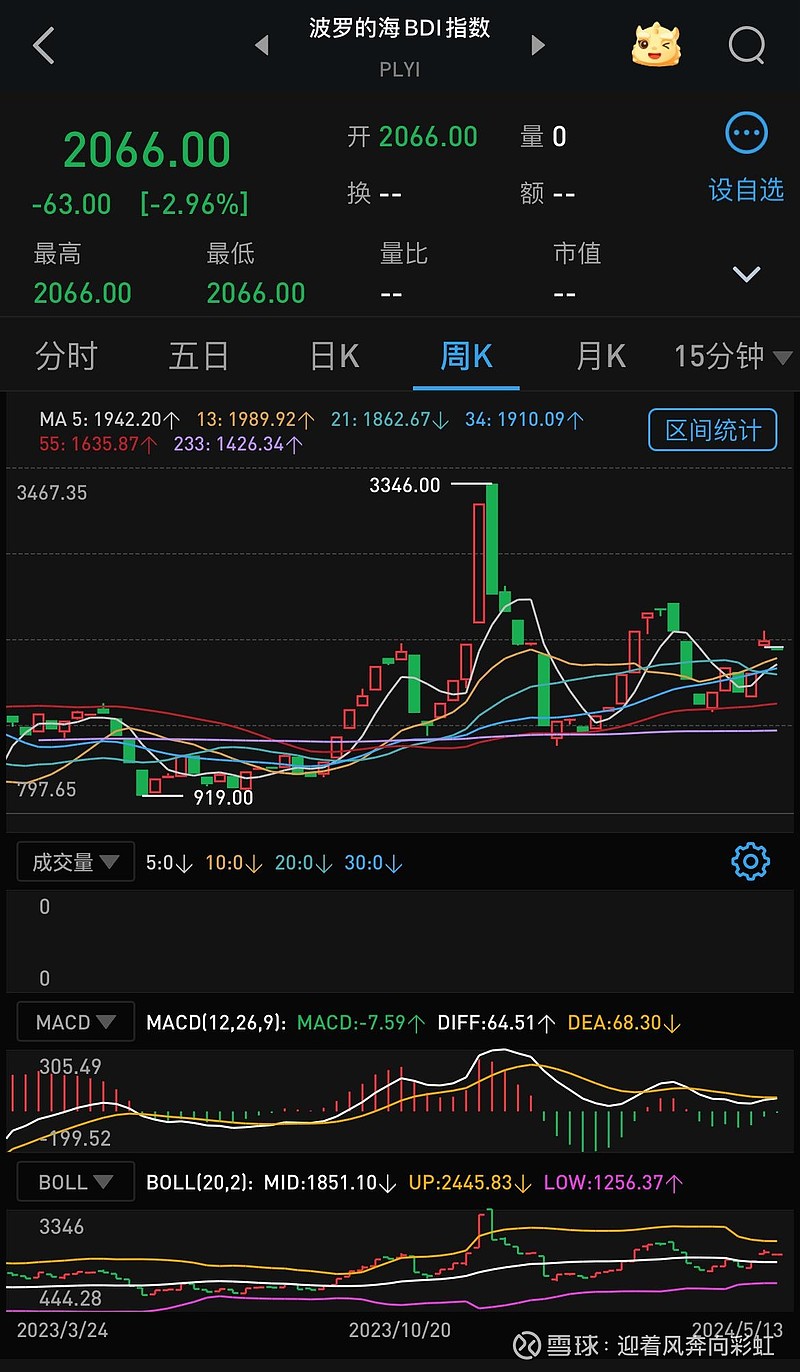Viewport: 800px width, 1372px height.
Task: Open the circular more-options icon
Action: coord(746,133)
